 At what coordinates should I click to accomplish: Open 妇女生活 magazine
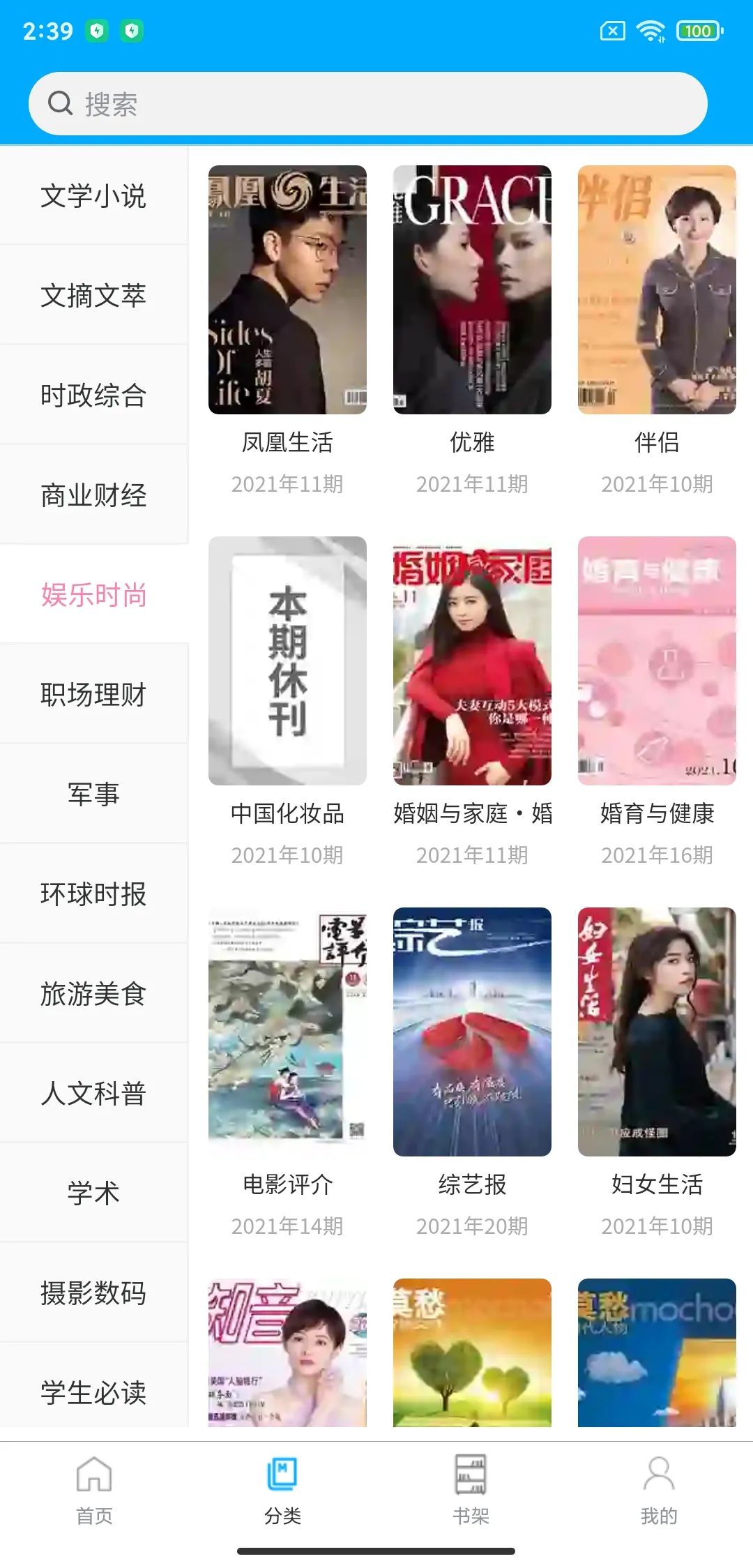(657, 1032)
